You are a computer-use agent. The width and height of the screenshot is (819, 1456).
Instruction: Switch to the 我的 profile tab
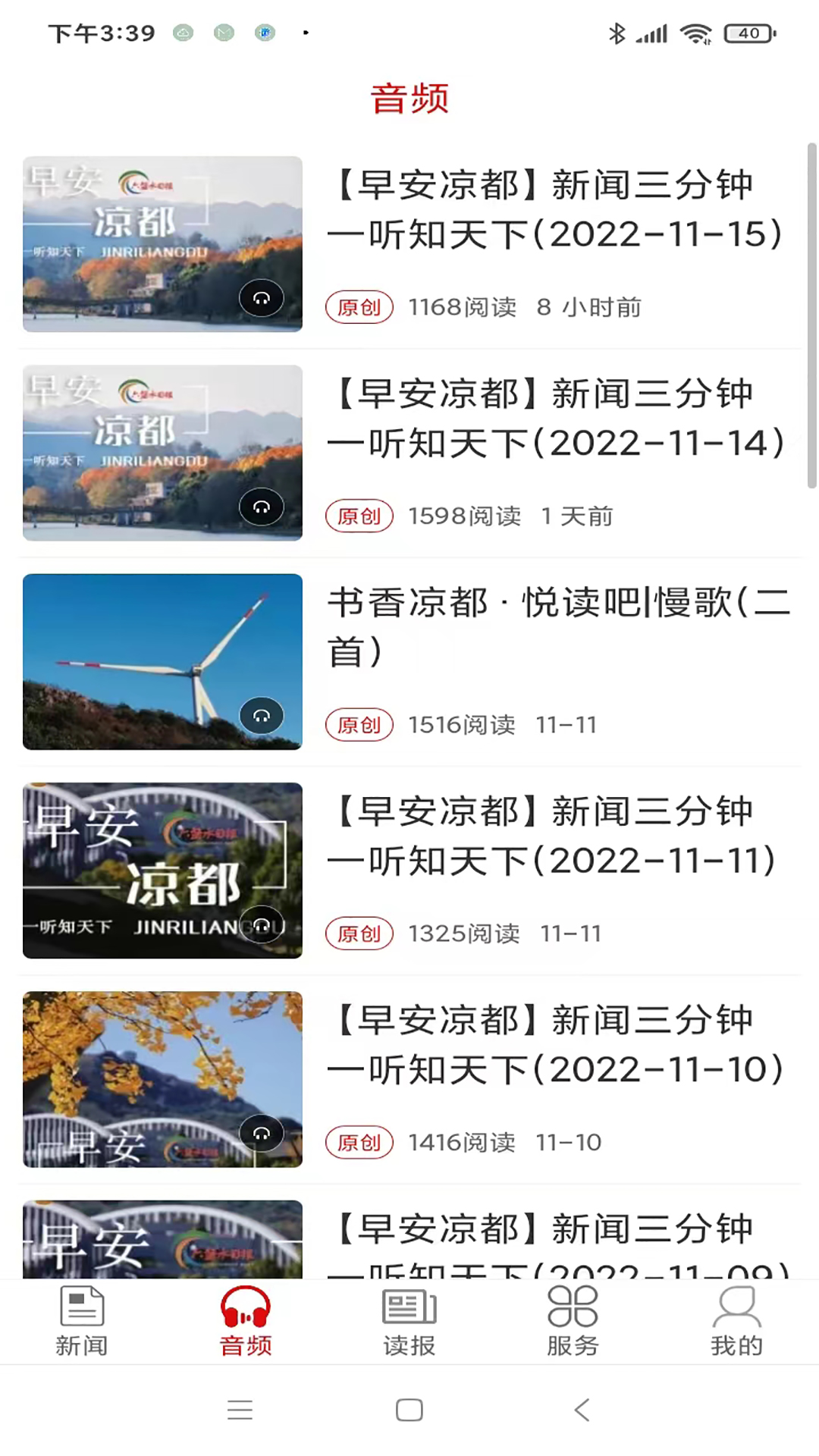pos(736,1322)
